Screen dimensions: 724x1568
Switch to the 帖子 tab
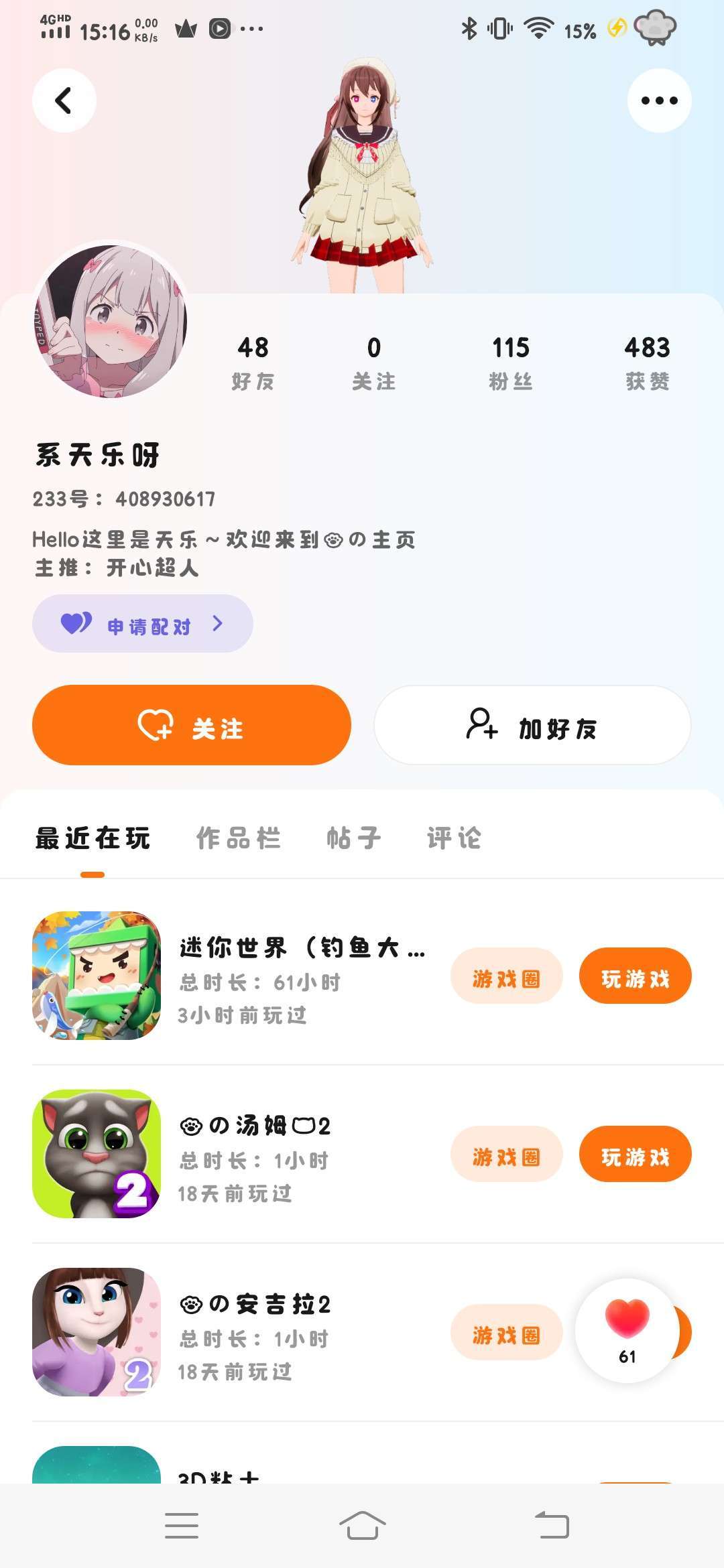pyautogui.click(x=353, y=838)
